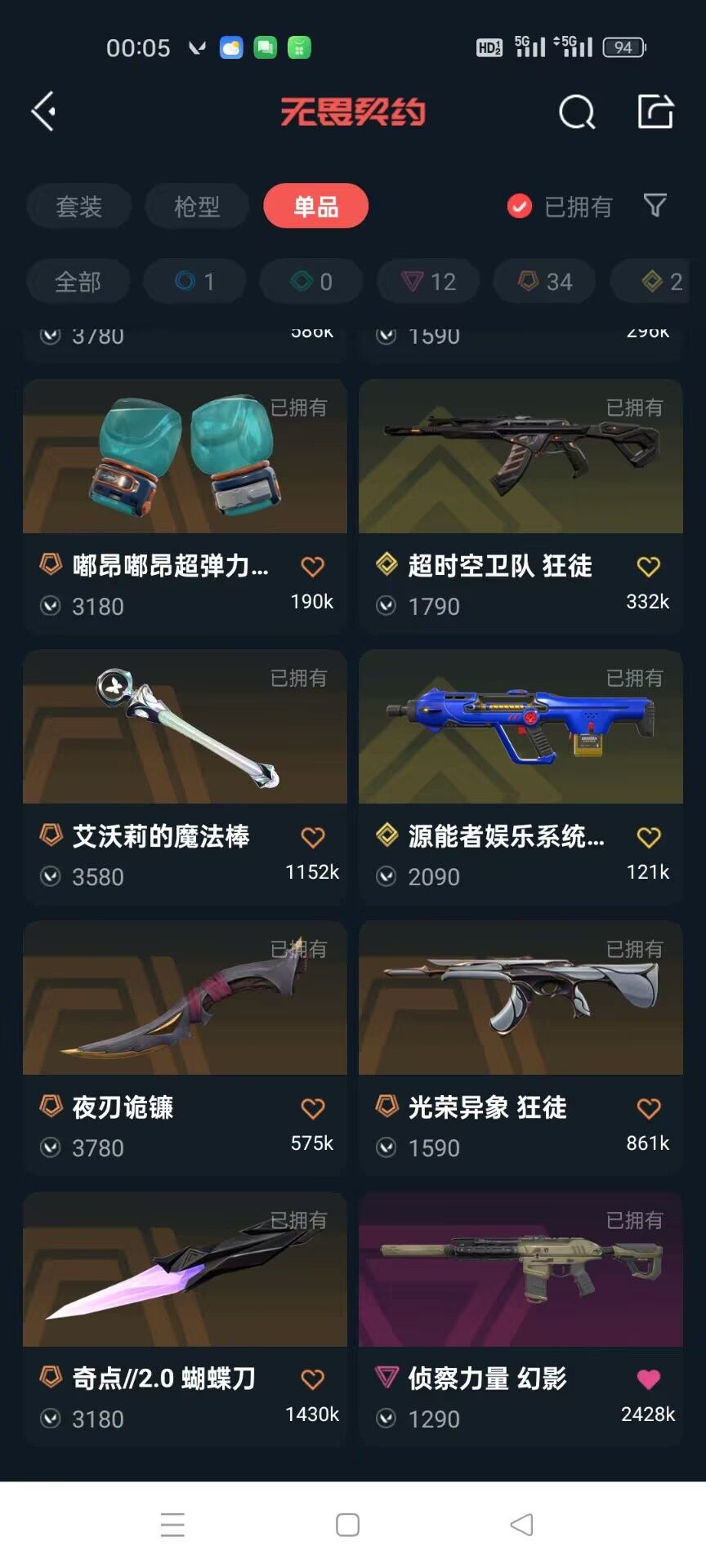Open the filter funnel icon

pos(655,206)
